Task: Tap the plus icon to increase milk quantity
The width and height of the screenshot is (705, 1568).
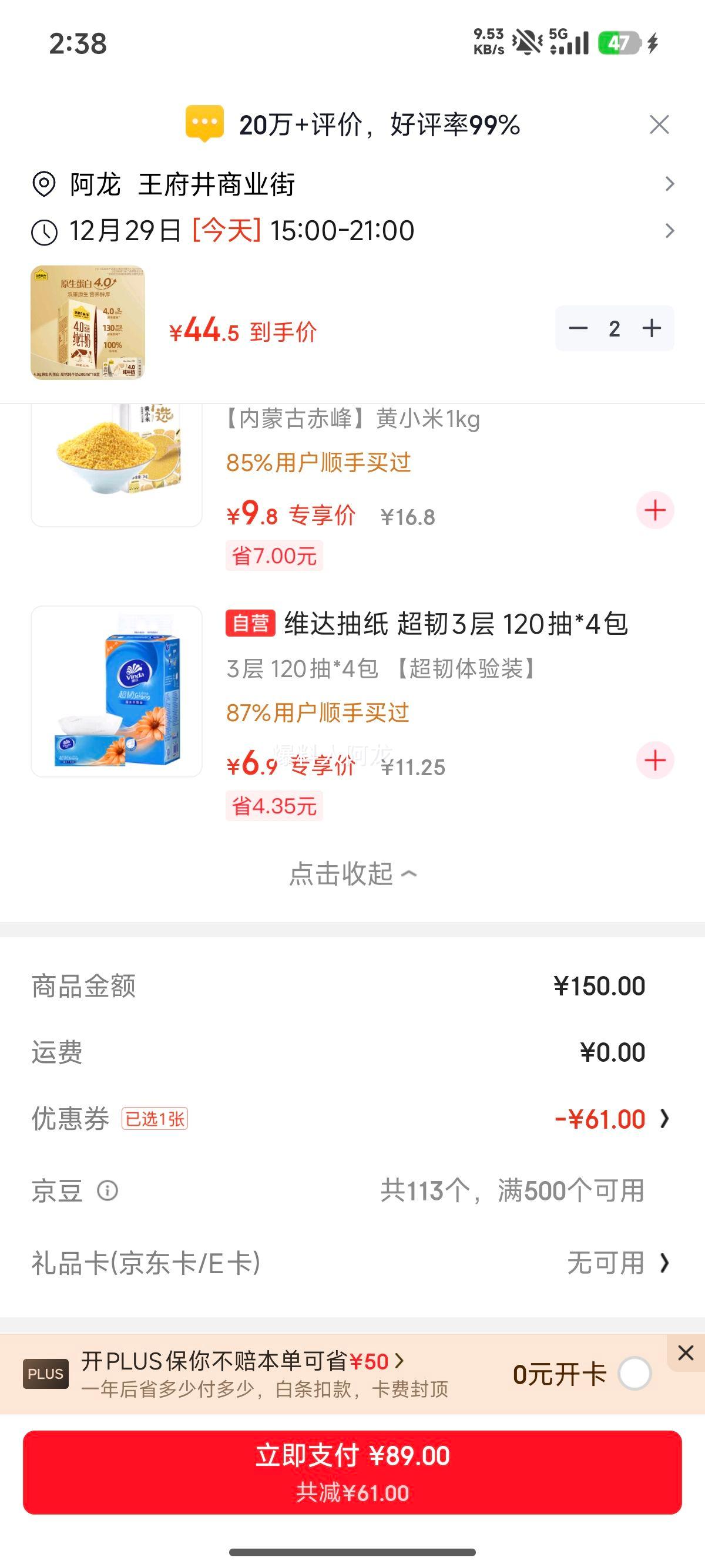Action: point(652,328)
